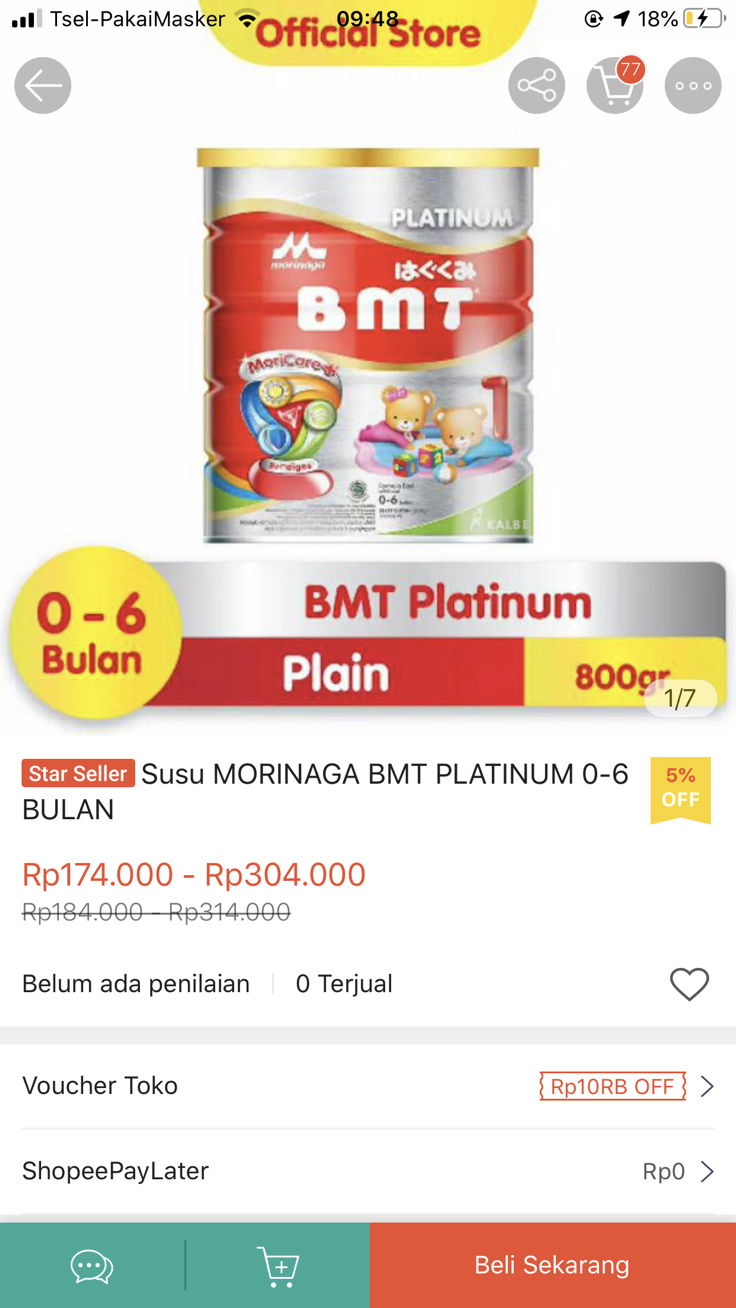Click the Star Seller badge
The height and width of the screenshot is (1308, 736).
click(x=77, y=773)
